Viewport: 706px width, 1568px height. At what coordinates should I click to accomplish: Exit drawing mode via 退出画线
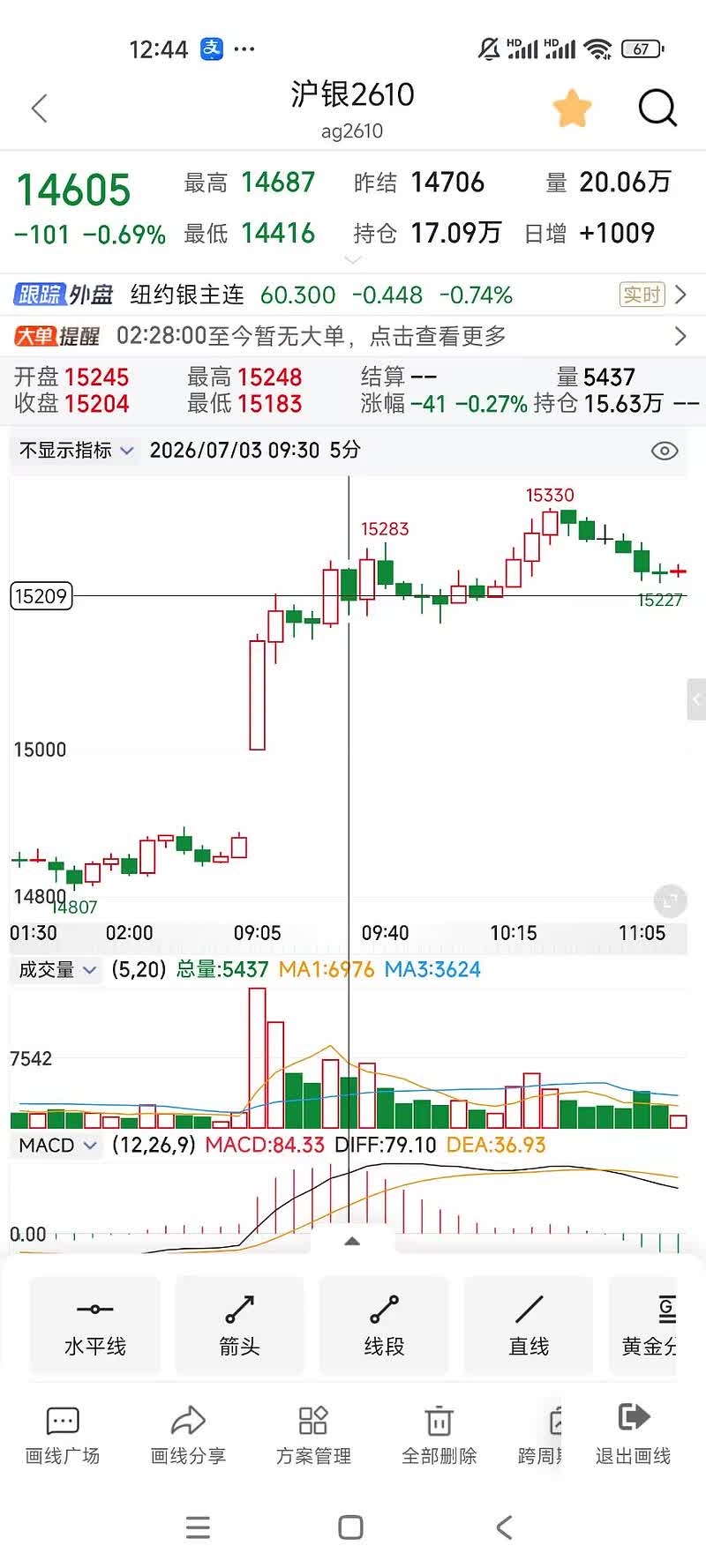(634, 1436)
